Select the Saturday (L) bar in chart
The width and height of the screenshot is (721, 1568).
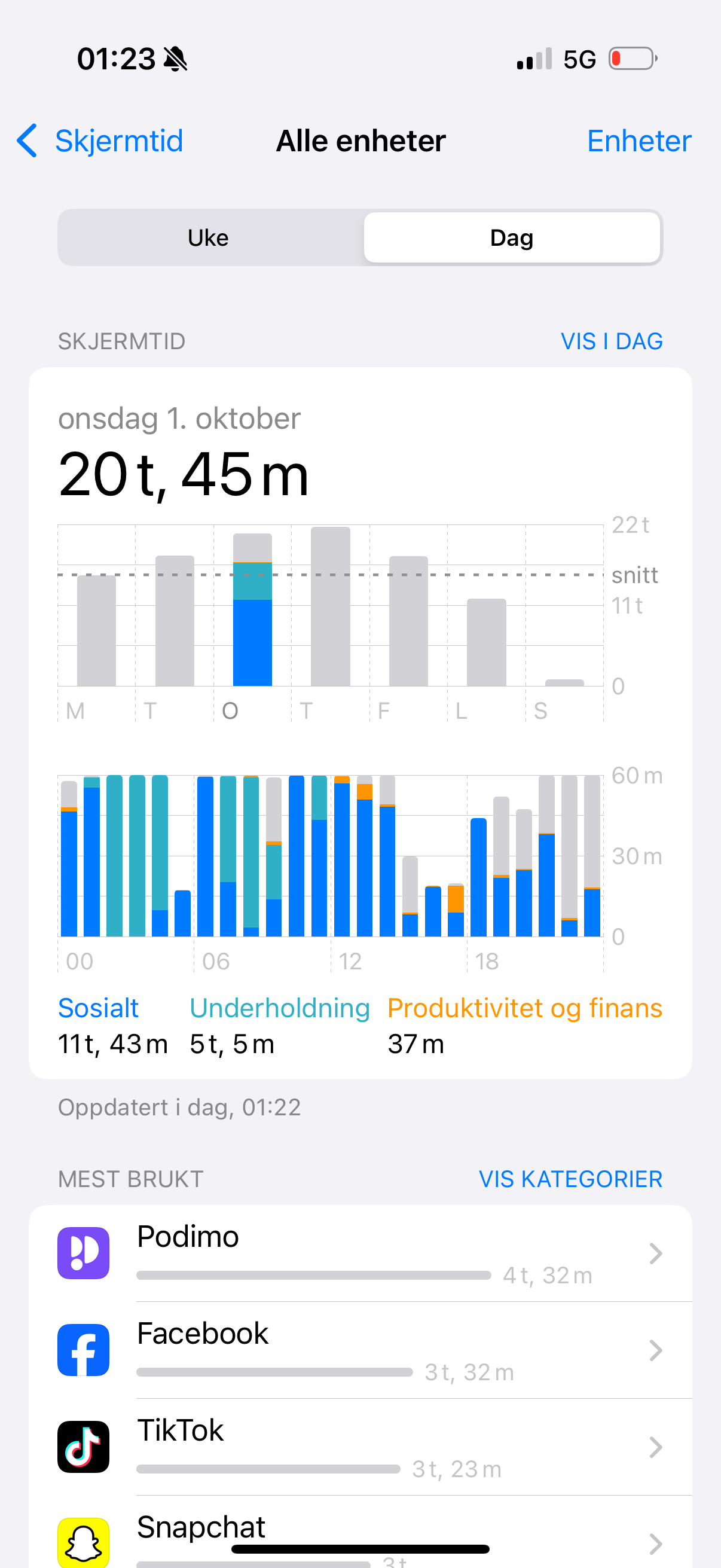coord(486,642)
